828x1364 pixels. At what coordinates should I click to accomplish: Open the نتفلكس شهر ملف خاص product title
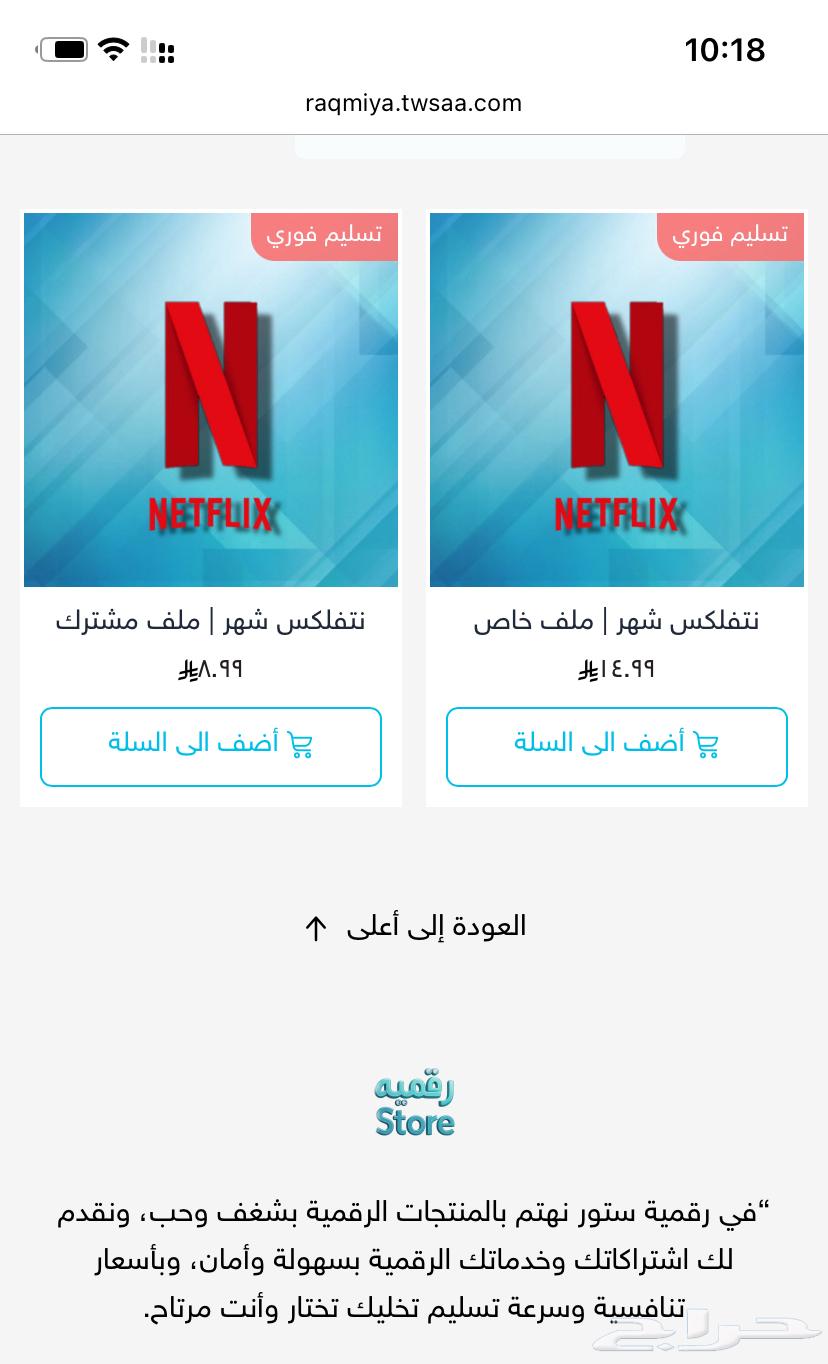coord(616,620)
